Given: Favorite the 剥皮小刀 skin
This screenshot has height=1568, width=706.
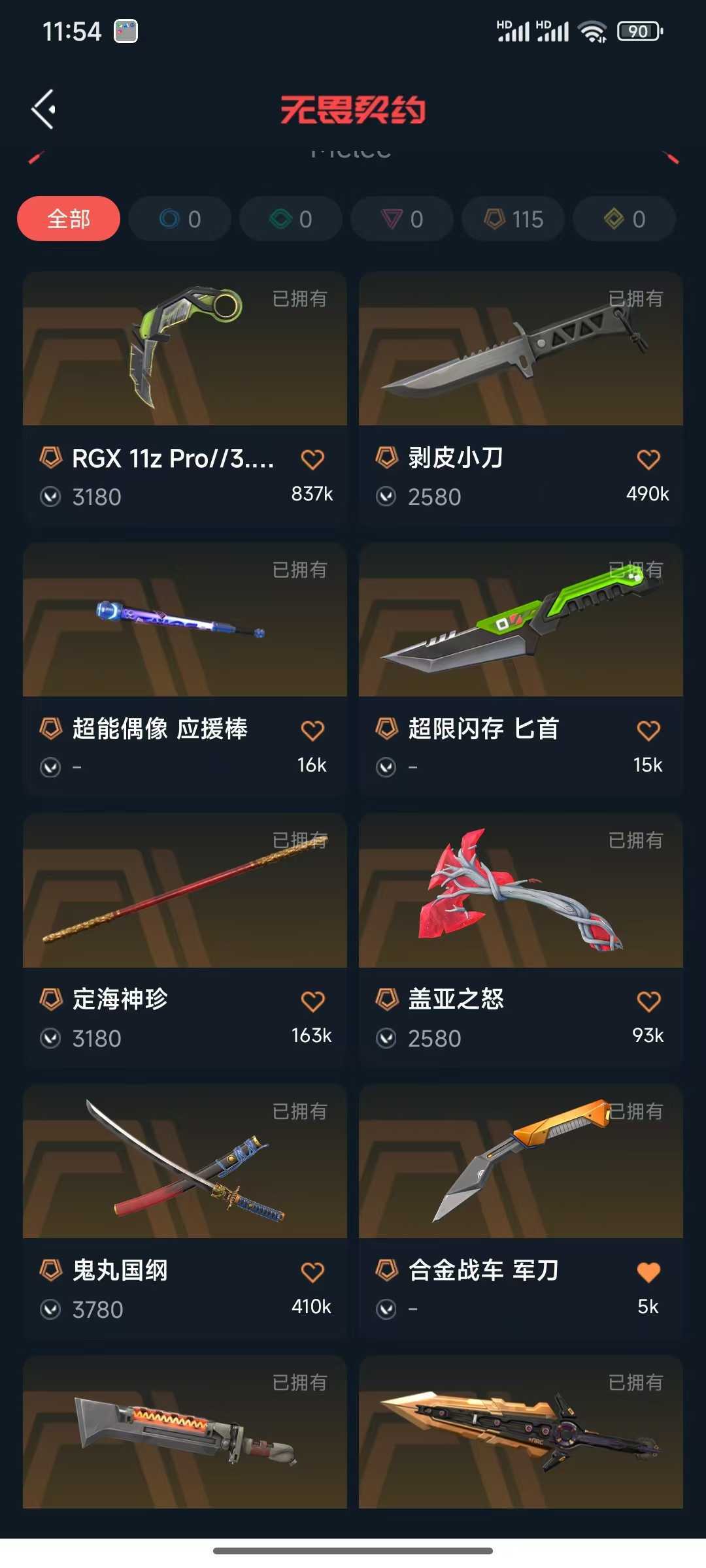Looking at the screenshot, I should pos(648,459).
